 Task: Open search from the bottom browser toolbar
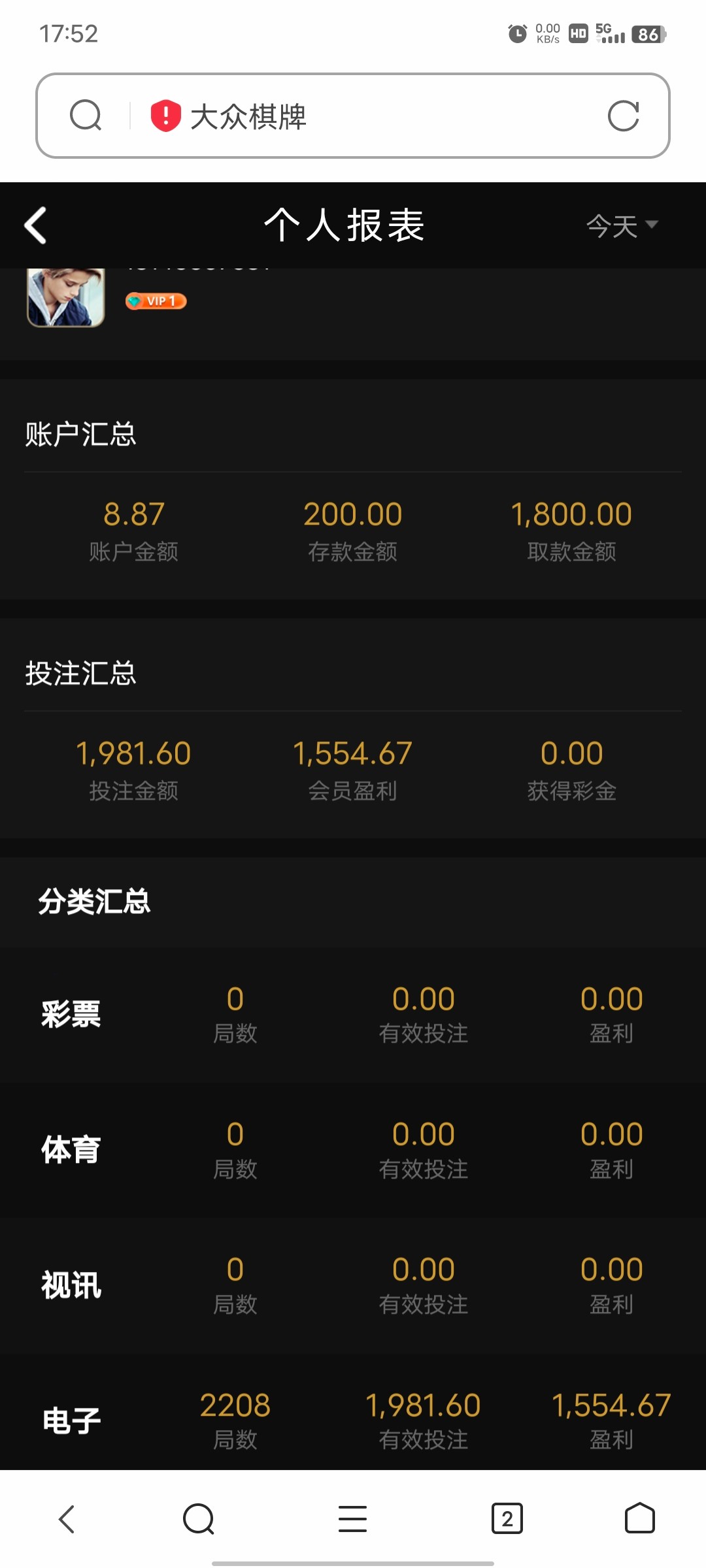coord(199,1518)
